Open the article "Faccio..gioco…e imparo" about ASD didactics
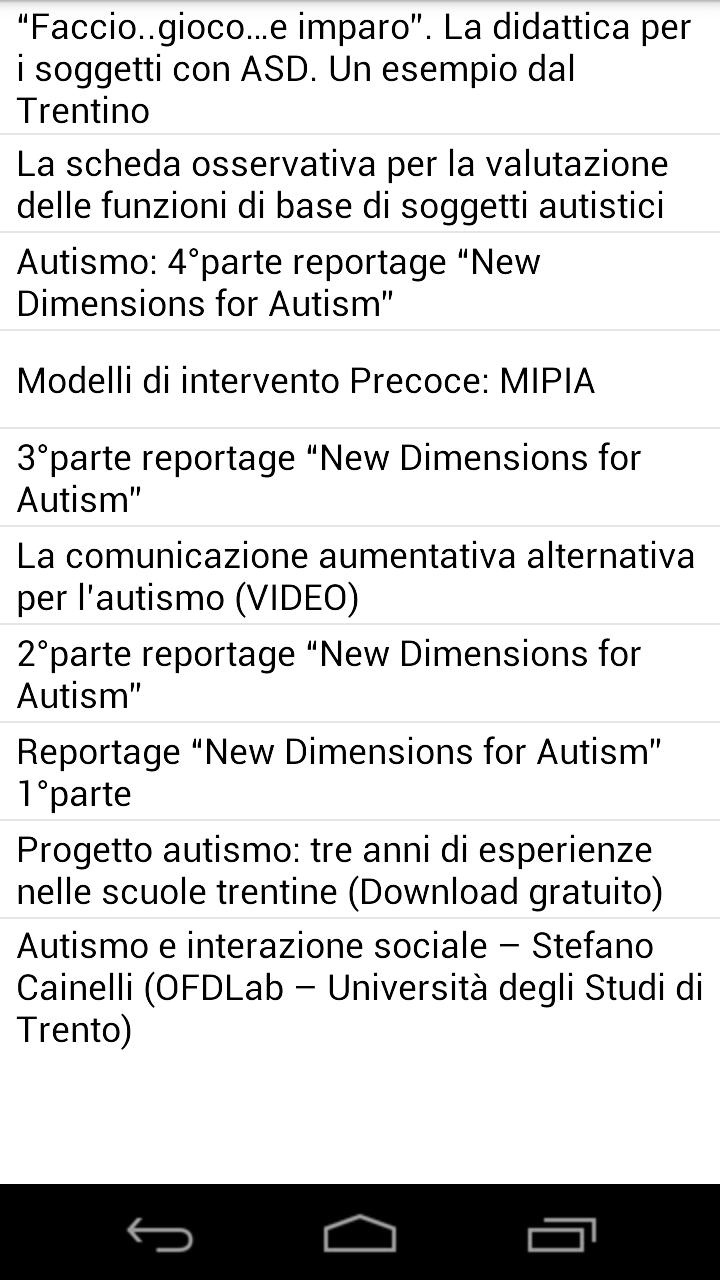The width and height of the screenshot is (720, 1280). [360, 68]
